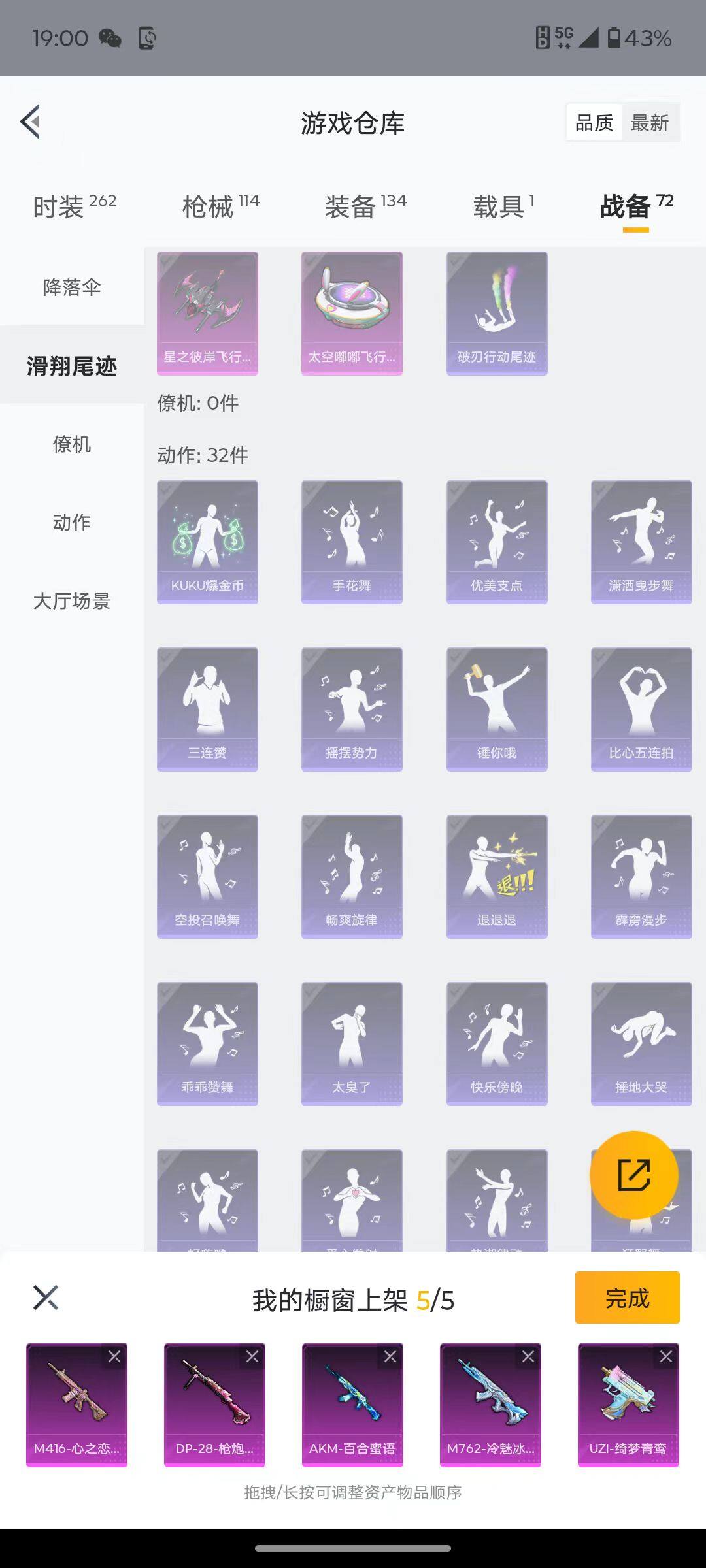The width and height of the screenshot is (706, 1568).
Task: Select the 星之彼岸飞行 glider trail item
Action: 207,312
